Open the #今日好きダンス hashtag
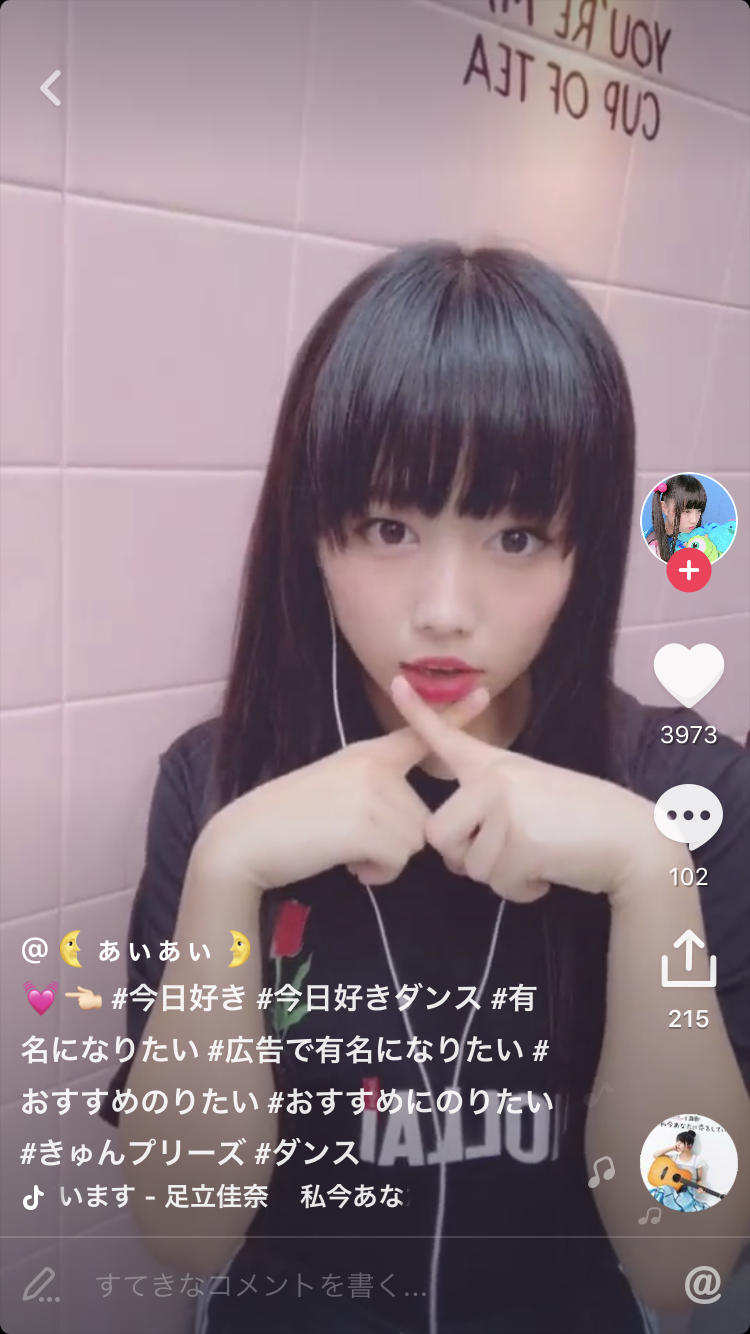 coord(369,998)
